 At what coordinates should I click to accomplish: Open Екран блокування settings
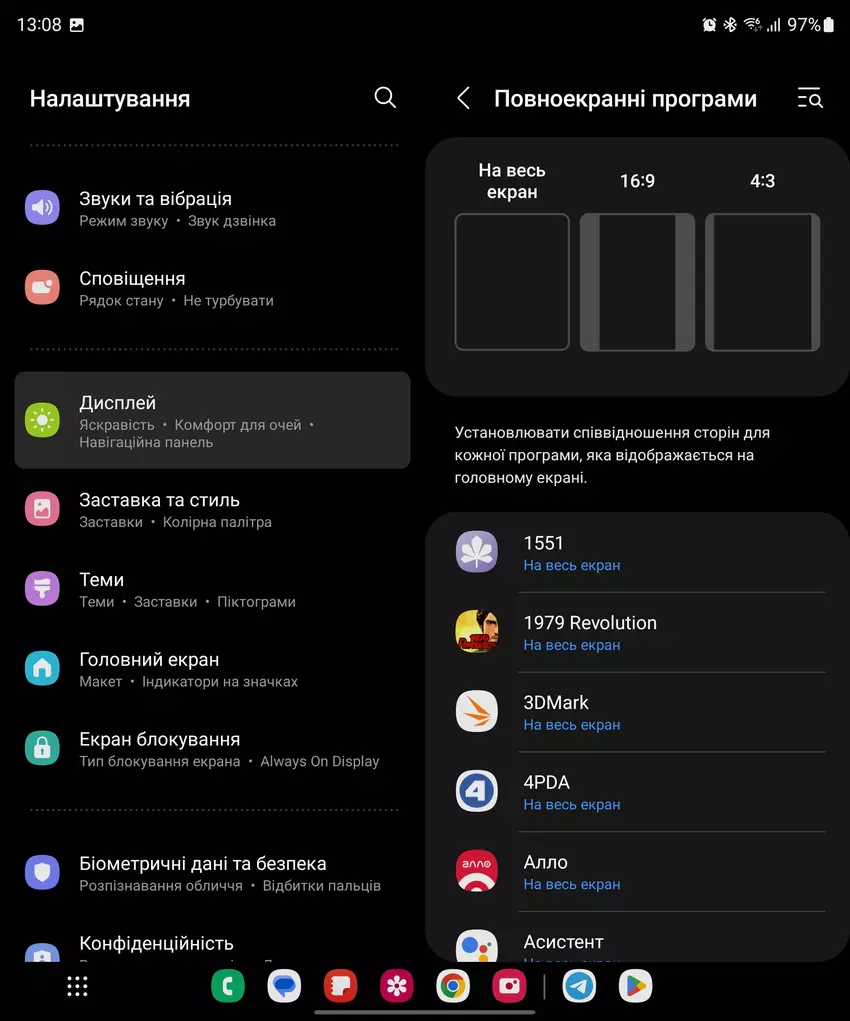212,749
